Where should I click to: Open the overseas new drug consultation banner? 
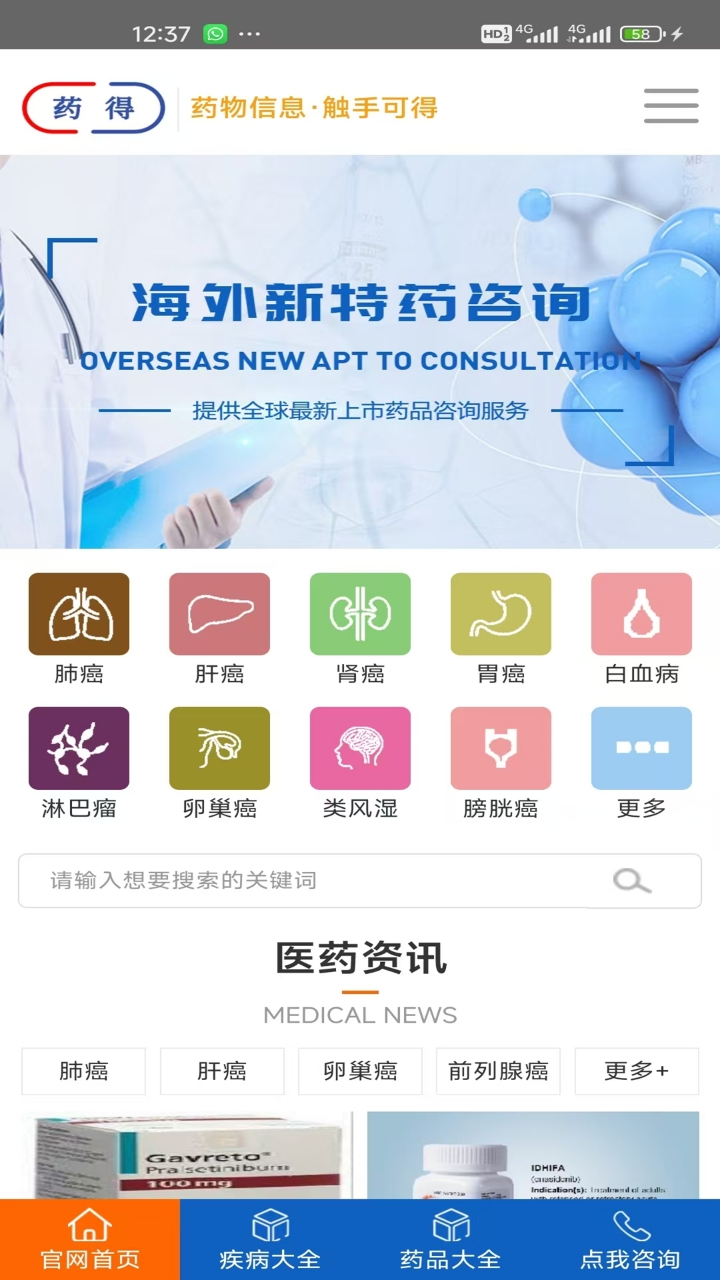pyautogui.click(x=360, y=352)
